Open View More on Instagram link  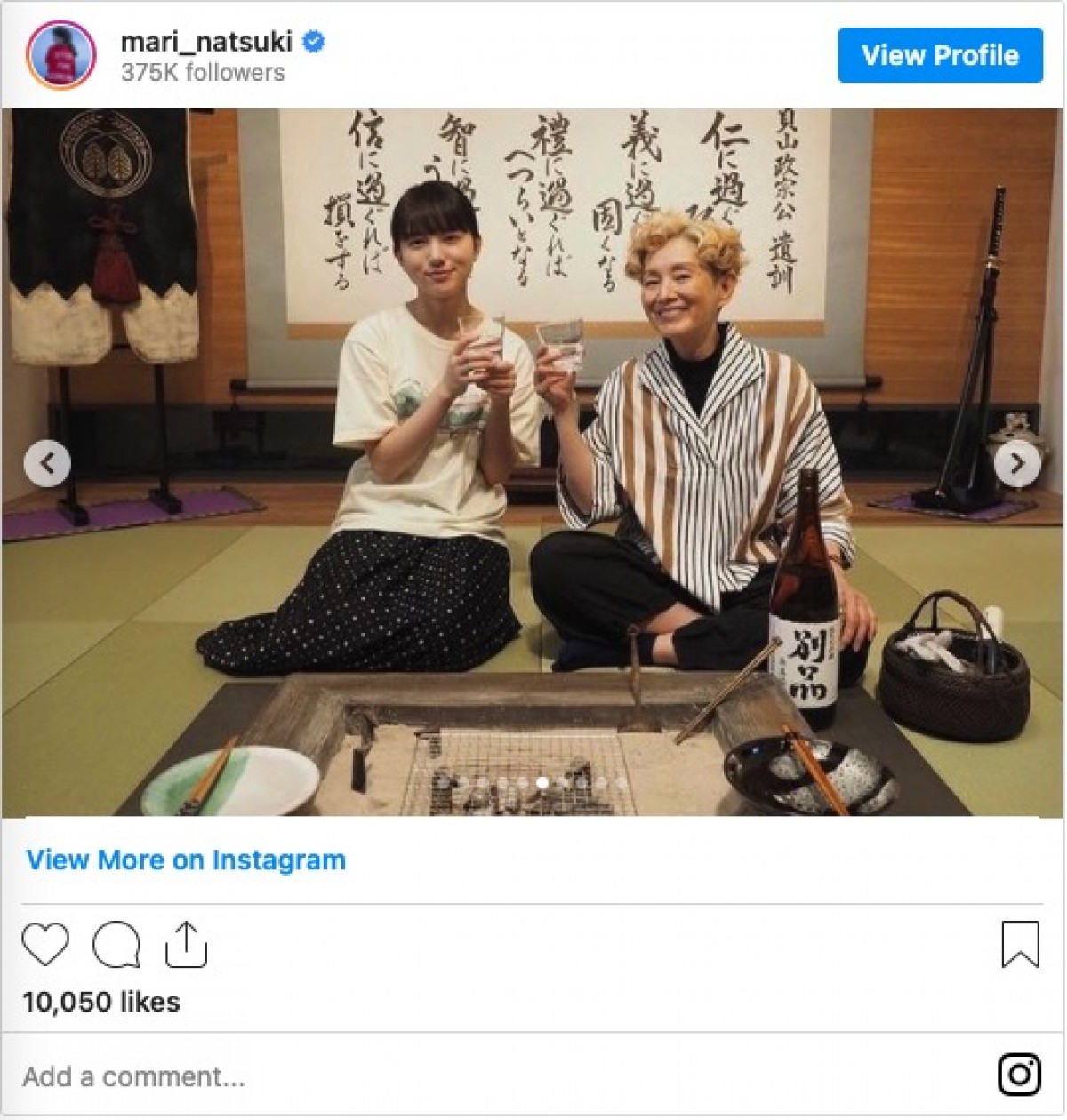tap(186, 860)
